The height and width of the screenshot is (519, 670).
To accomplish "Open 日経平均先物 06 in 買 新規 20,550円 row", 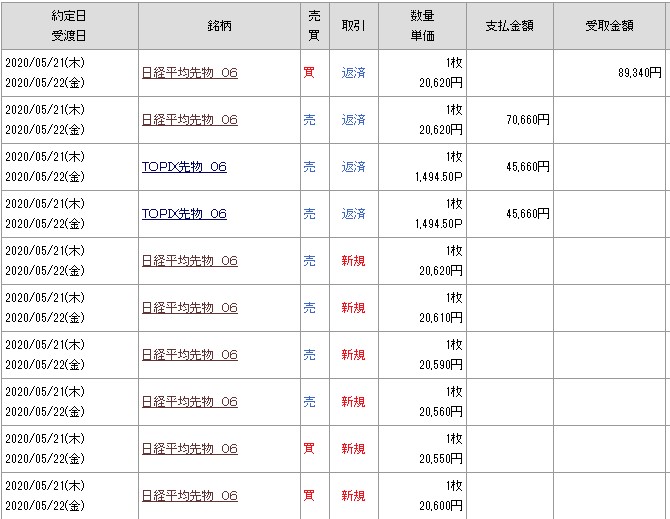I will [x=190, y=449].
